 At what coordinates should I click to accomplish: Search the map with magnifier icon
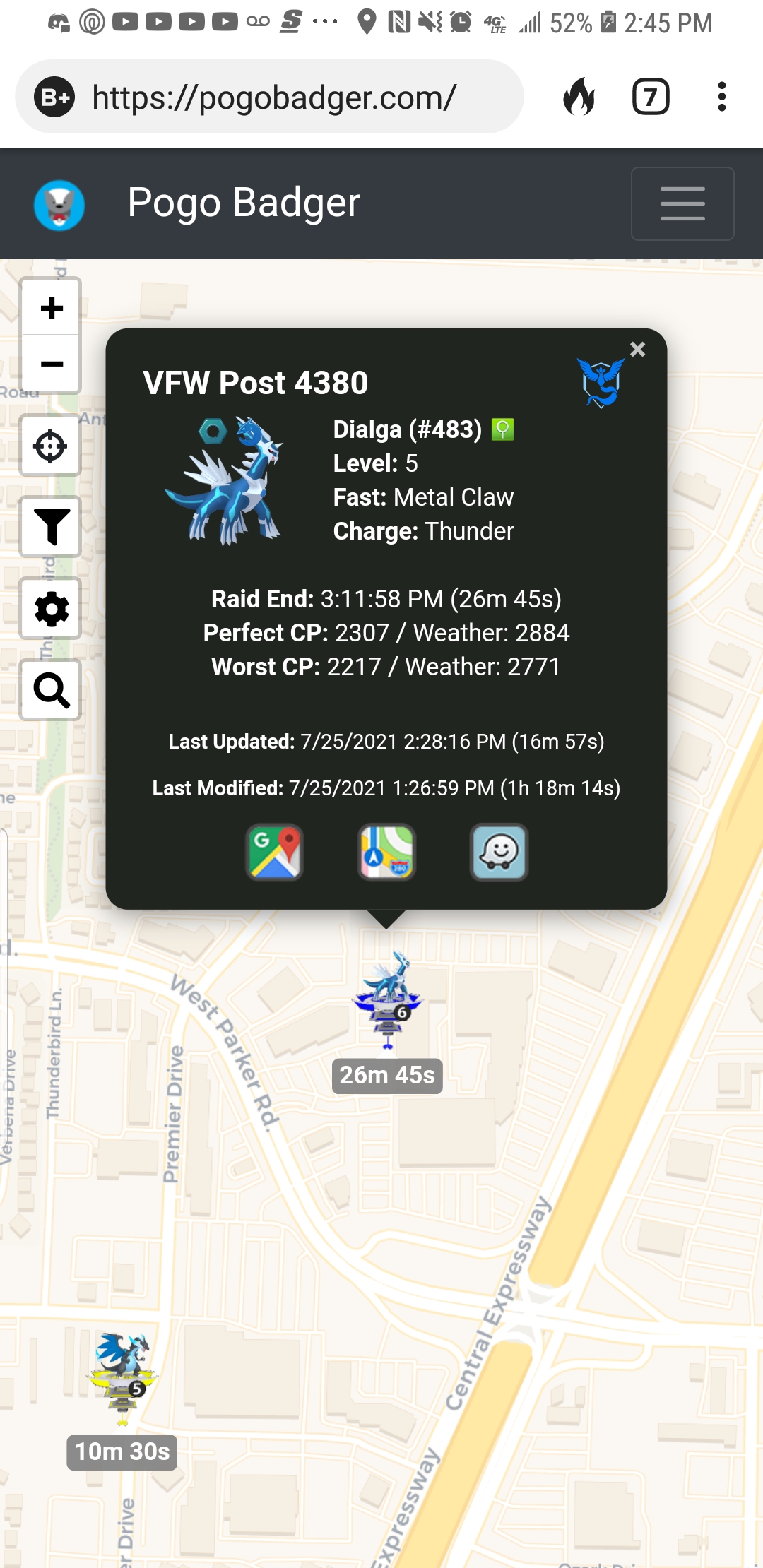tap(51, 690)
